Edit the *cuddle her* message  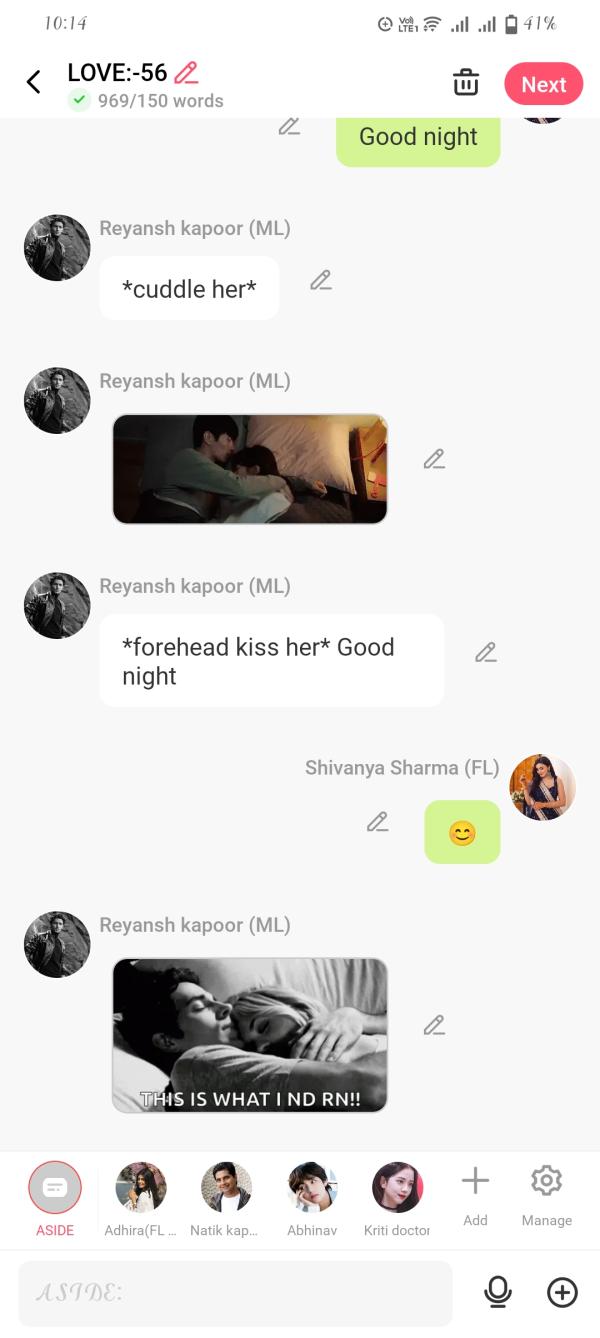[x=320, y=281]
